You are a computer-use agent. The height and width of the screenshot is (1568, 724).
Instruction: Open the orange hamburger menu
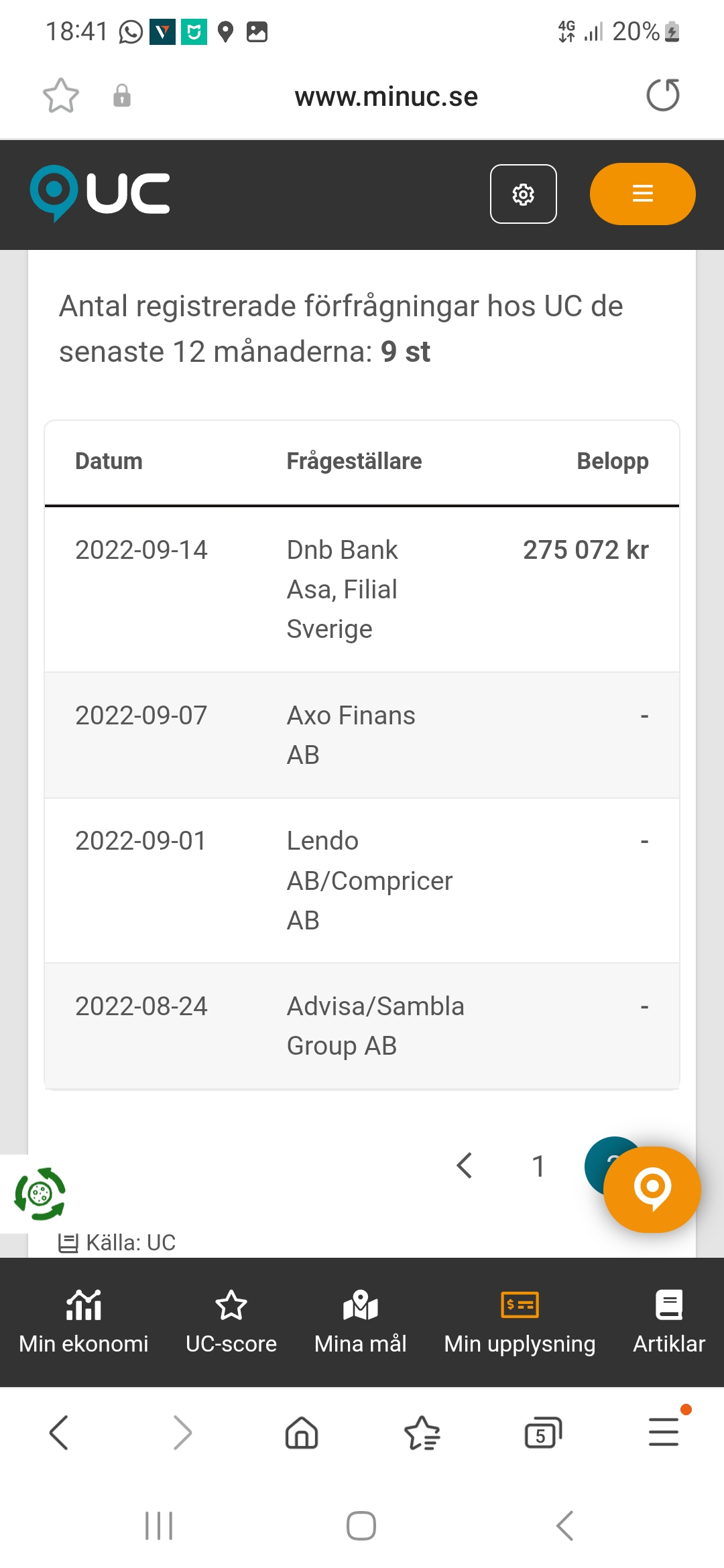[642, 194]
